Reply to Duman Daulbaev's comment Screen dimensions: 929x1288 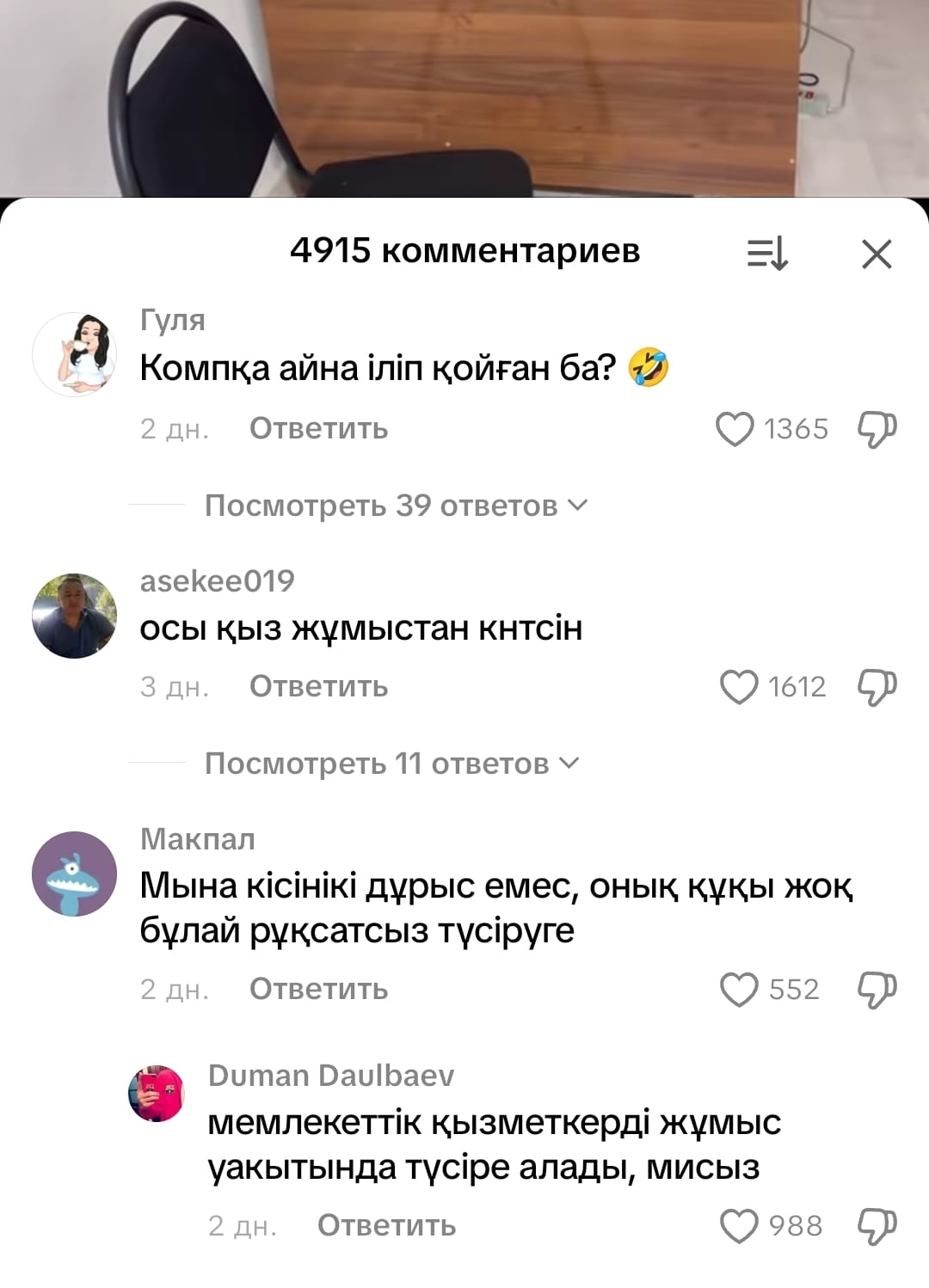386,1225
